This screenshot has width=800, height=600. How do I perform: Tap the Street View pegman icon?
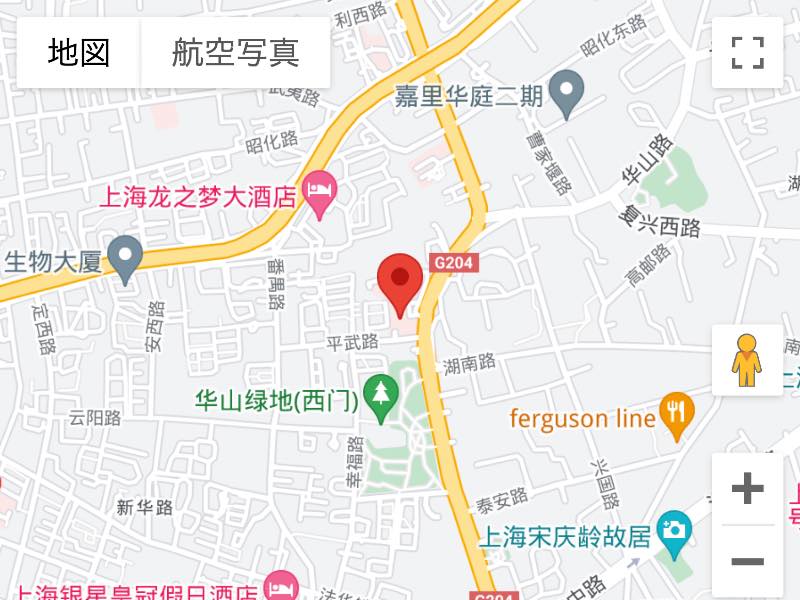coord(746,360)
